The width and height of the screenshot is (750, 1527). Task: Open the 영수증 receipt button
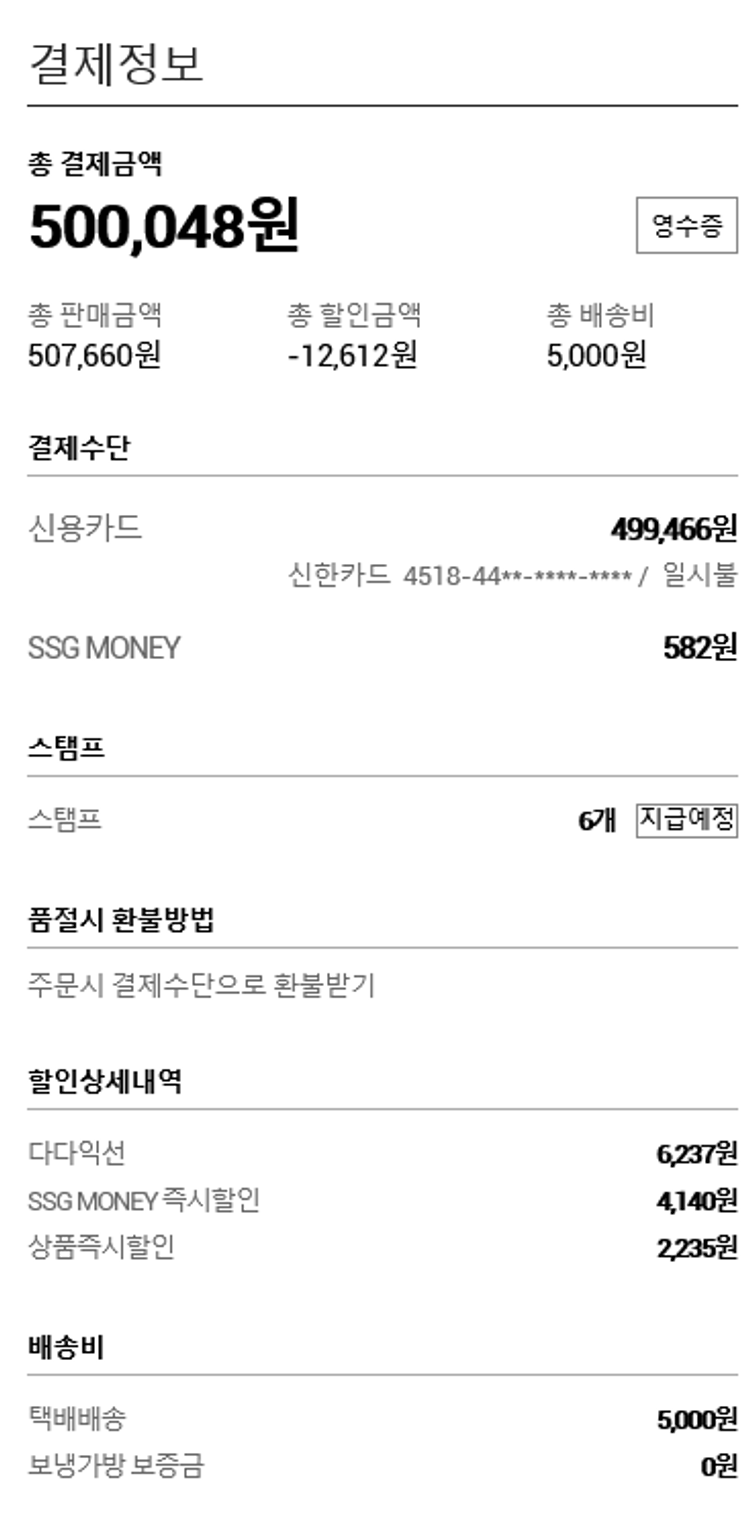686,226
